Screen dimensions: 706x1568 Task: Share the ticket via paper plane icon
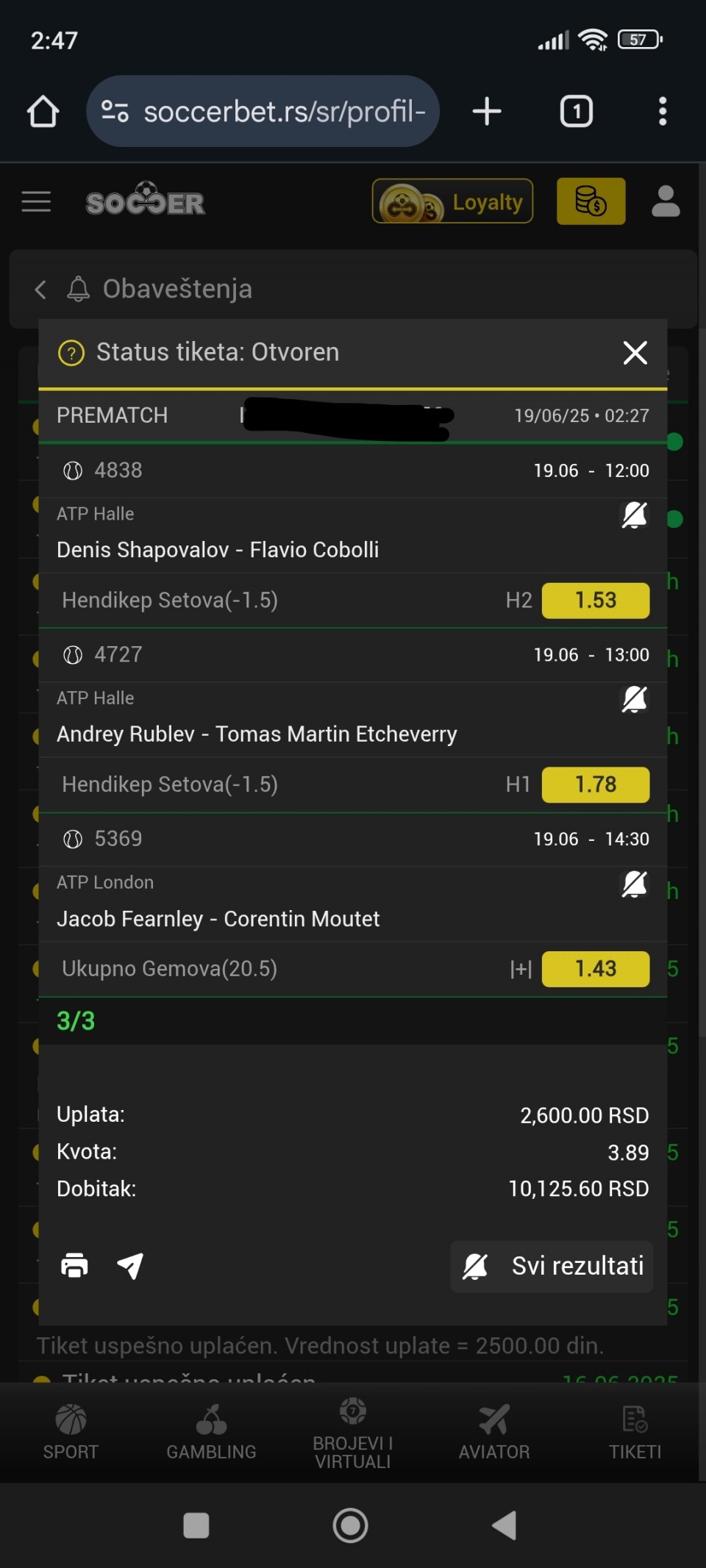130,1265
